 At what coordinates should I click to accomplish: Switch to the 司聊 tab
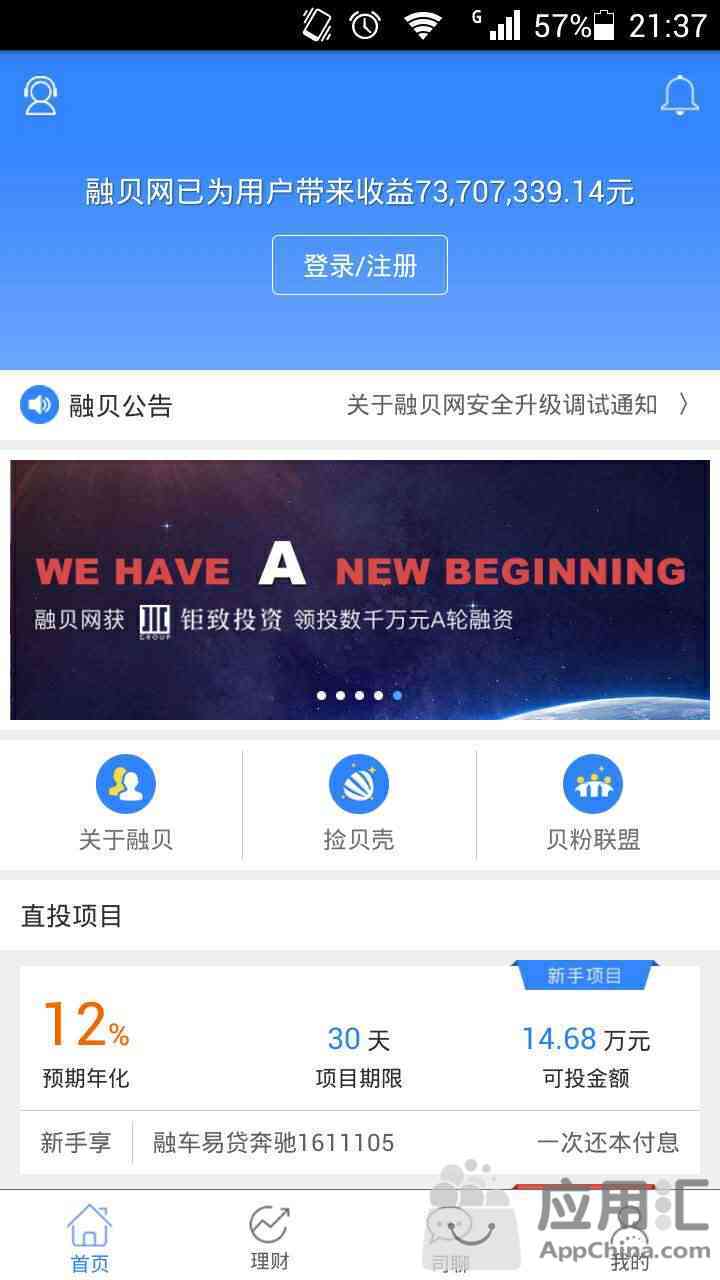[x=450, y=1238]
